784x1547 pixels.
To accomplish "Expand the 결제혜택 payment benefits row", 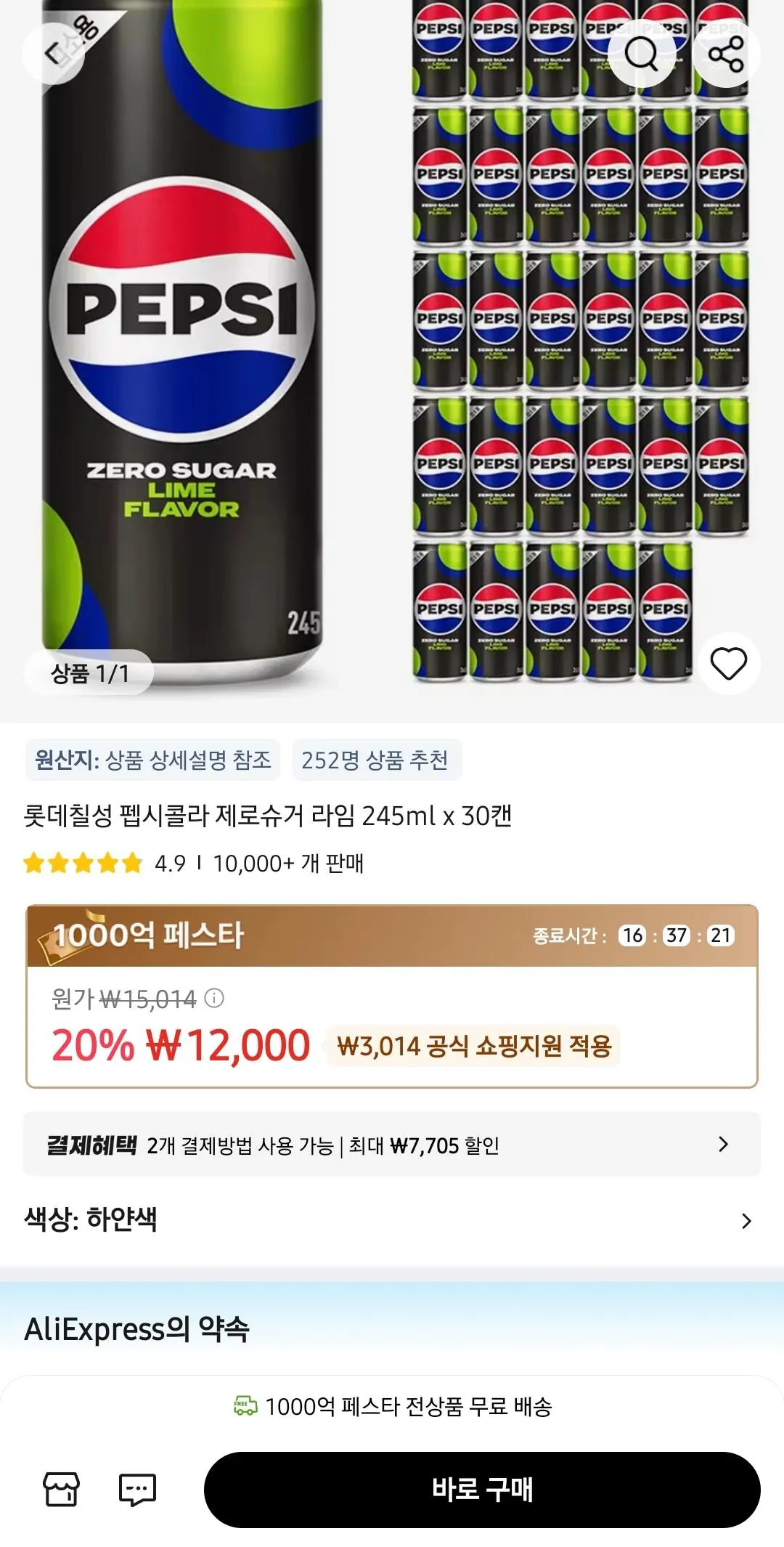I will (392, 1144).
